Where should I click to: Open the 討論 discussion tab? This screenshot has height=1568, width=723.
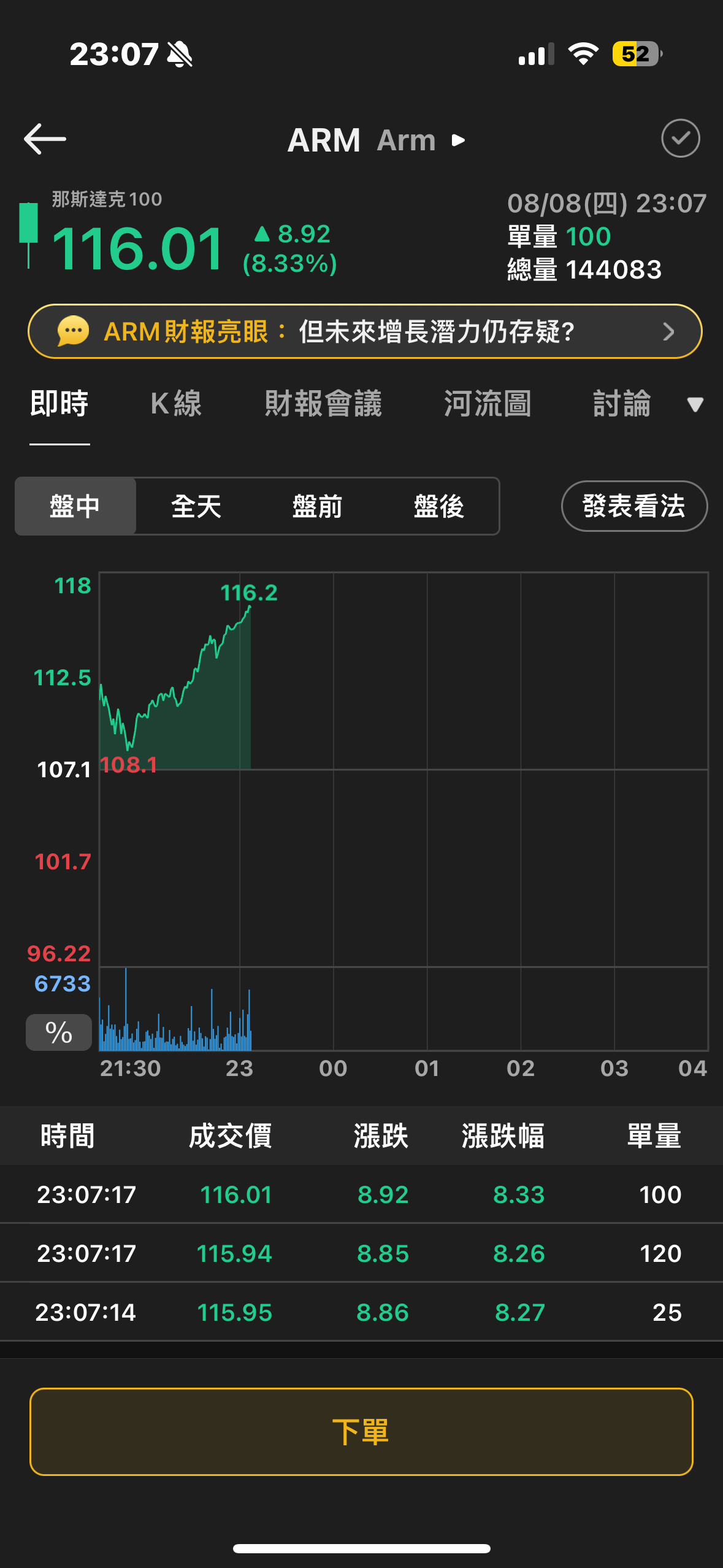621,404
